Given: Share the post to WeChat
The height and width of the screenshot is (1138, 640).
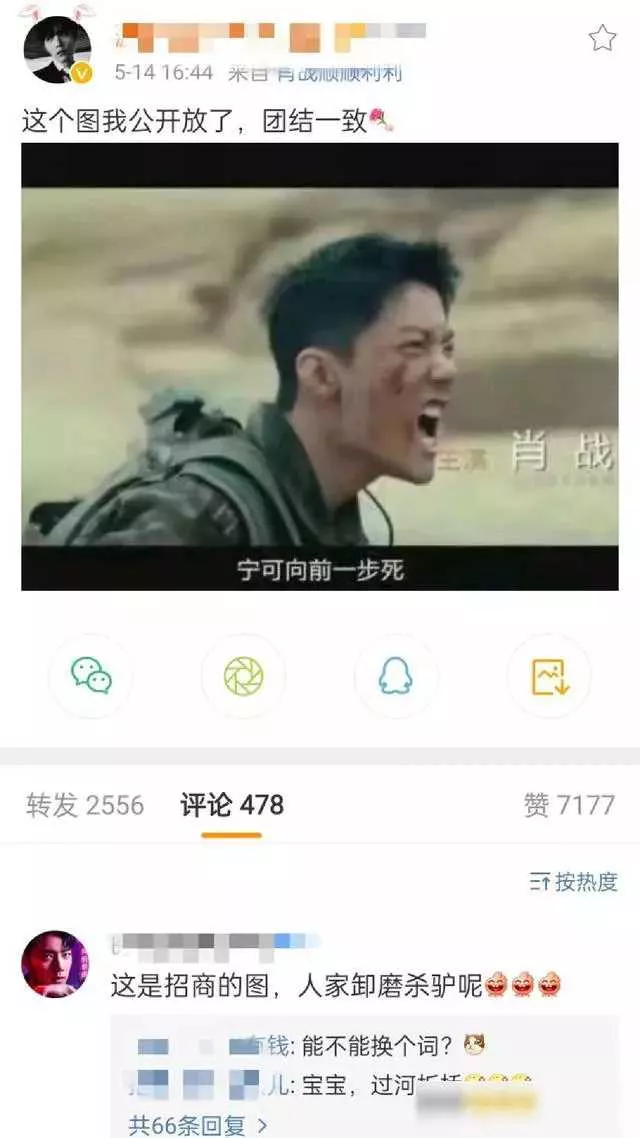Looking at the screenshot, I should (91, 676).
